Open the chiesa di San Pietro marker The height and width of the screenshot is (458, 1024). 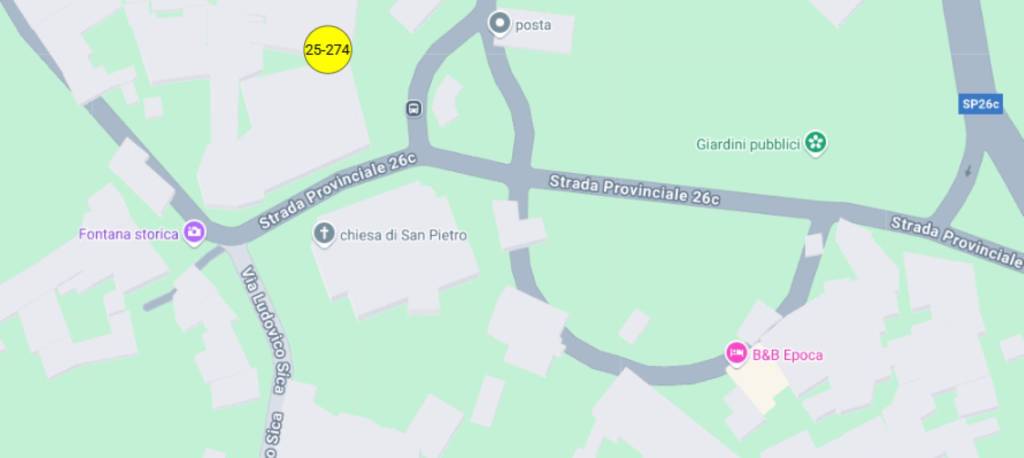[324, 234]
